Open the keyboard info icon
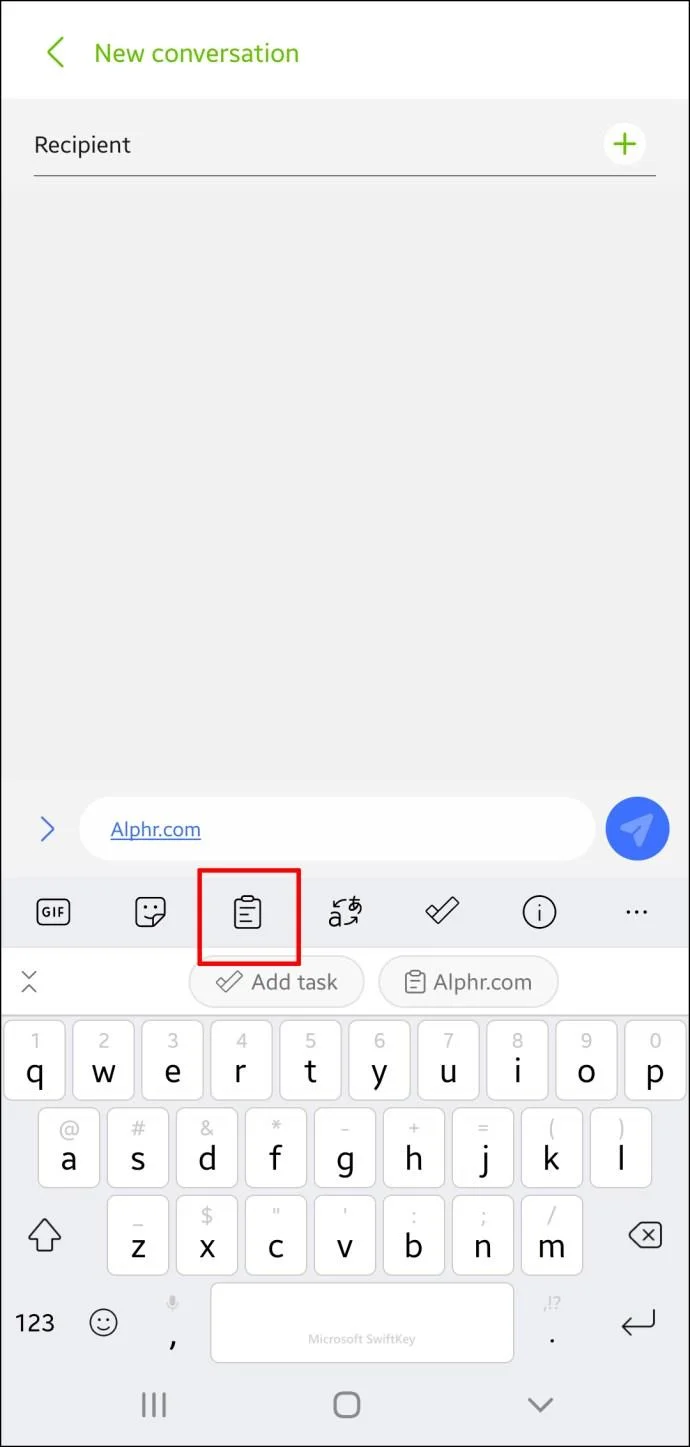 click(539, 912)
